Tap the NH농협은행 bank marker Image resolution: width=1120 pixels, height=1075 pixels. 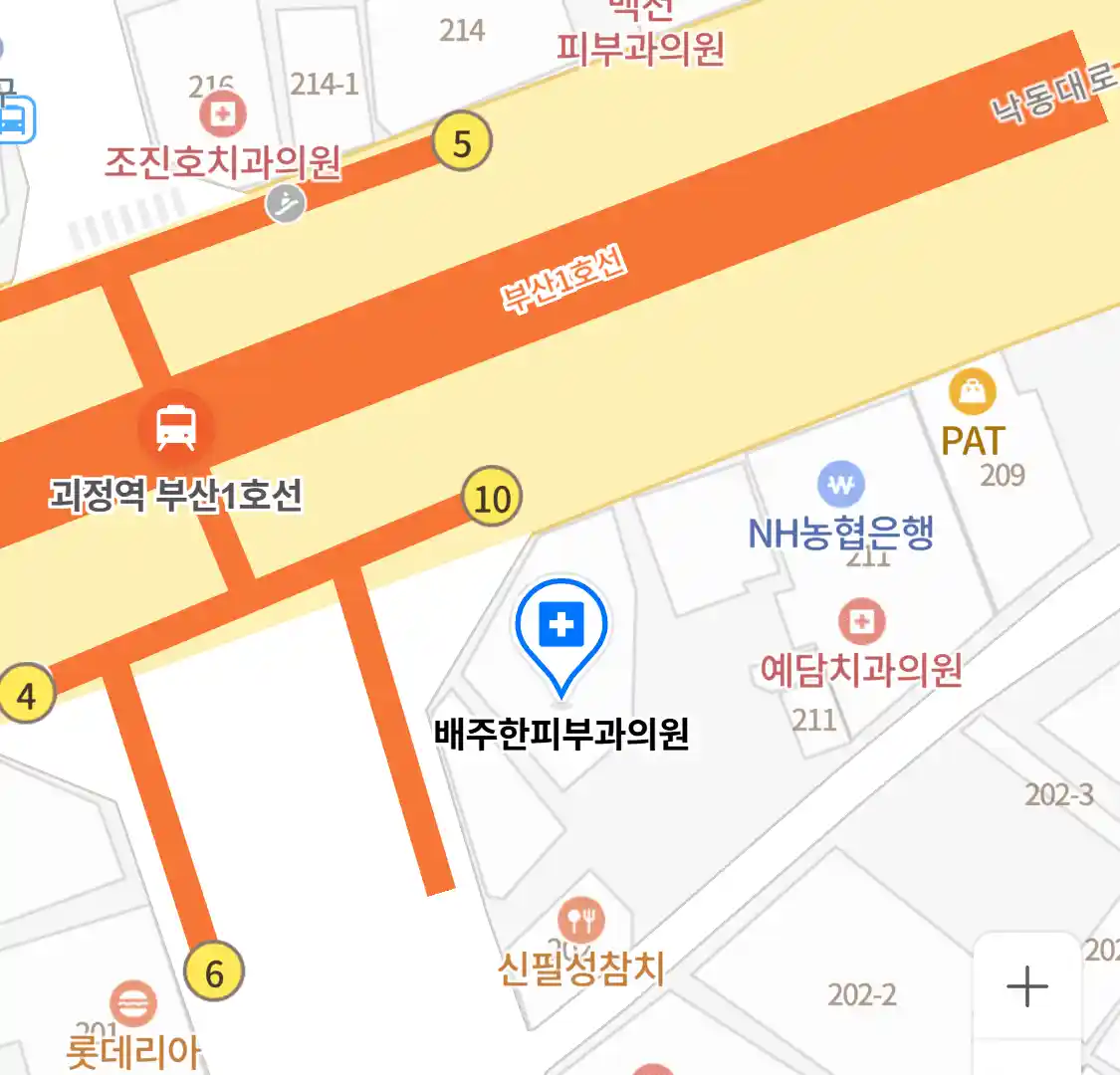tap(841, 485)
